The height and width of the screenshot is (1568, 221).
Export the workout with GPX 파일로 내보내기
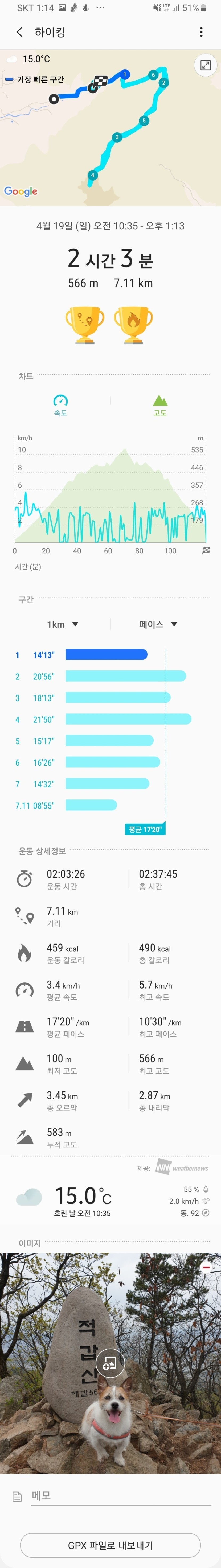tap(110, 1545)
